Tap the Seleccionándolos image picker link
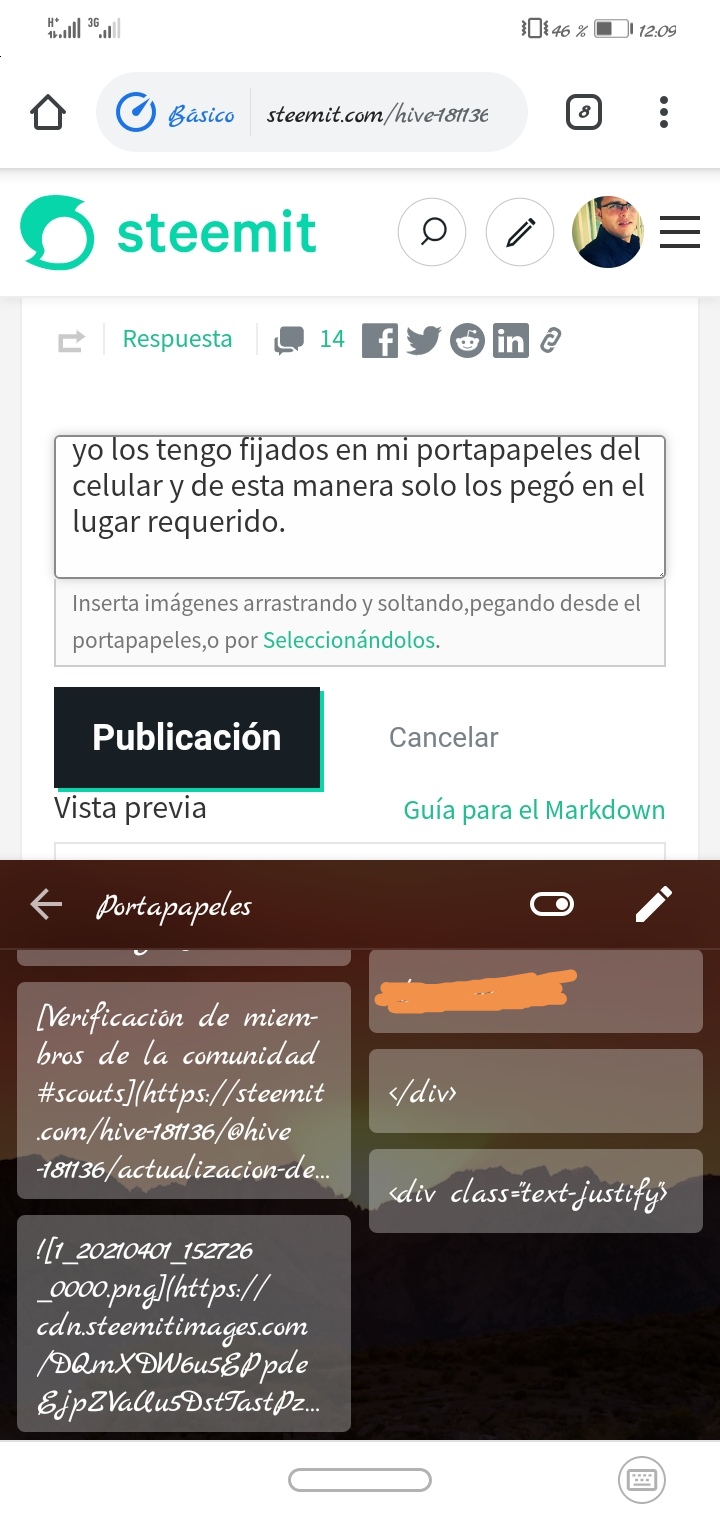720x1520 pixels. [349, 640]
